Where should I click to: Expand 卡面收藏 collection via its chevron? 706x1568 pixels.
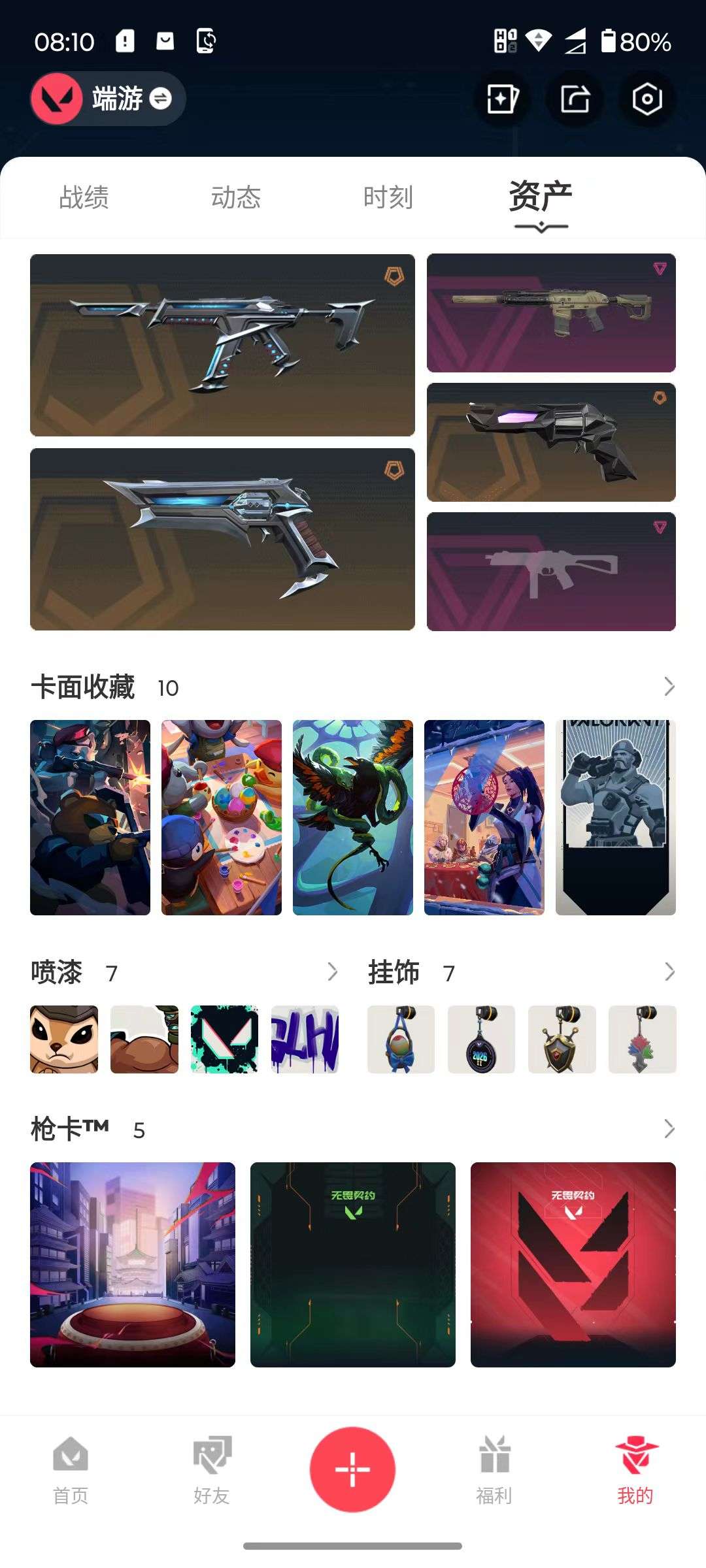click(669, 686)
